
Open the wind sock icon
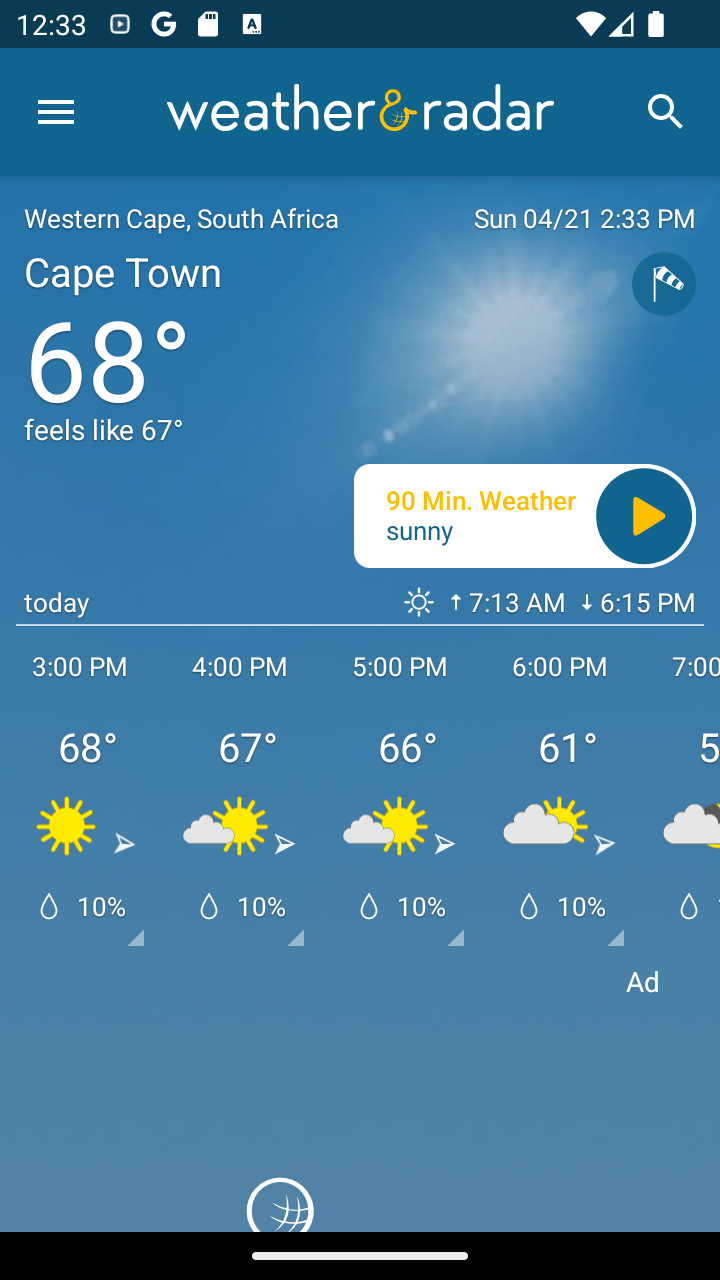tap(664, 284)
